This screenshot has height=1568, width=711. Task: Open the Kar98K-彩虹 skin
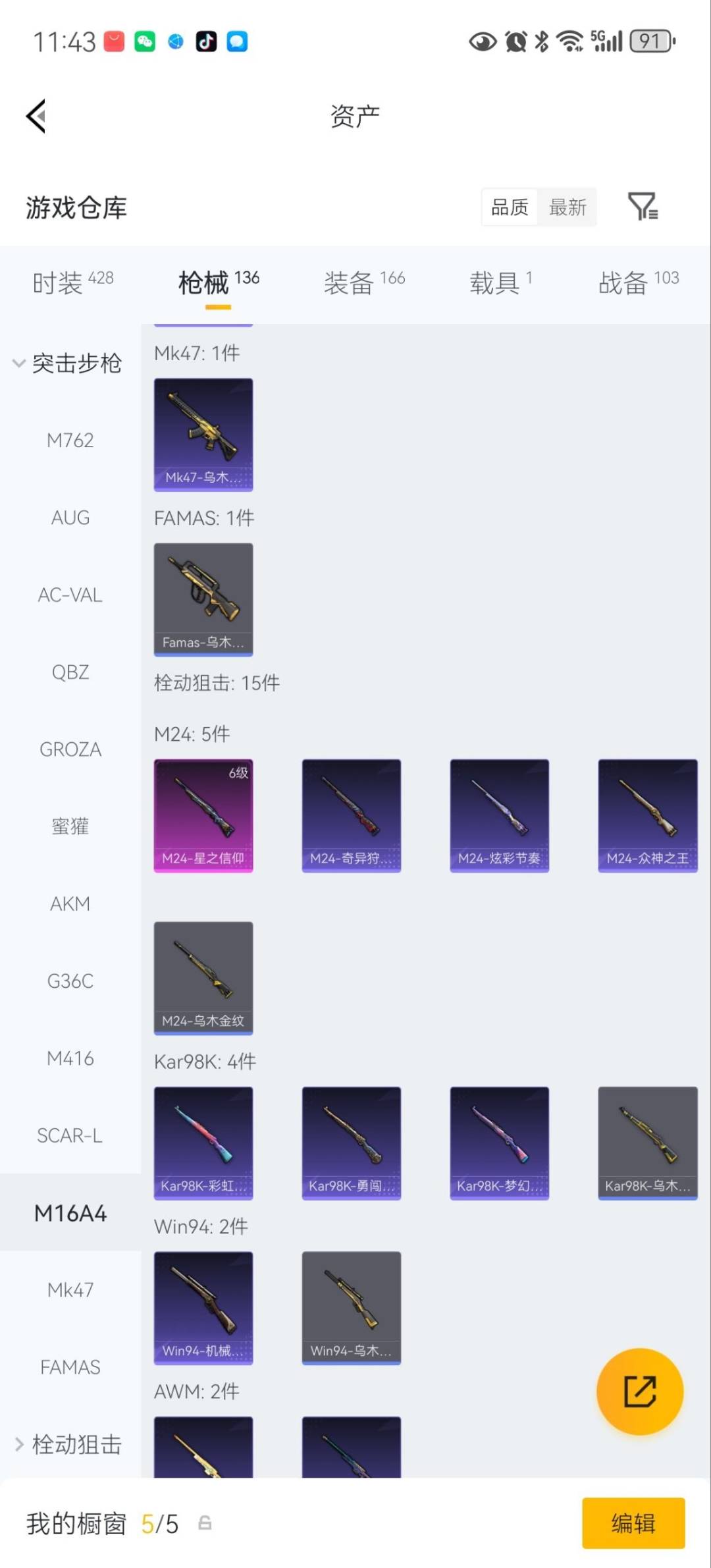203,1143
